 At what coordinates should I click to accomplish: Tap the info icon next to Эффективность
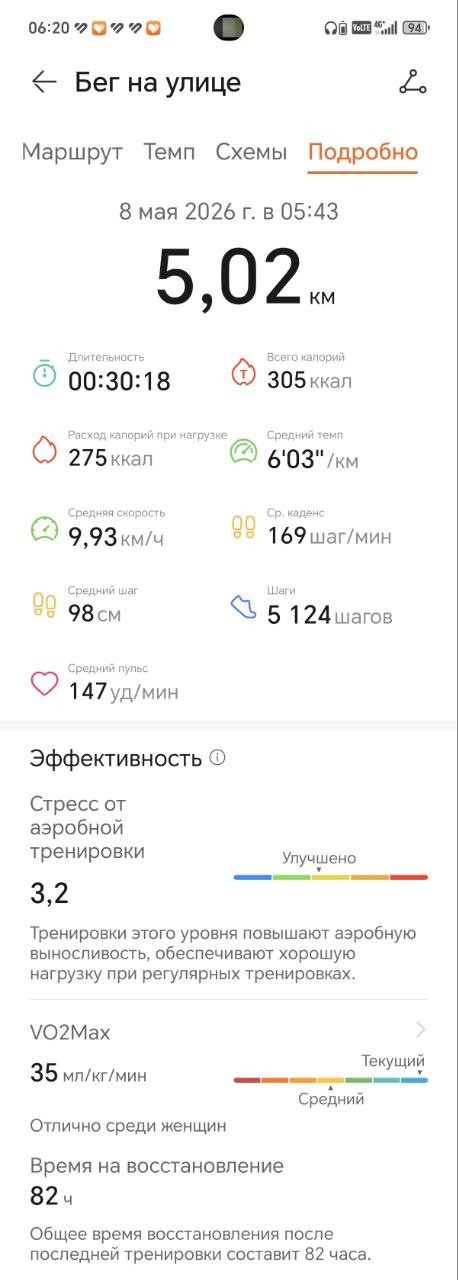217,758
